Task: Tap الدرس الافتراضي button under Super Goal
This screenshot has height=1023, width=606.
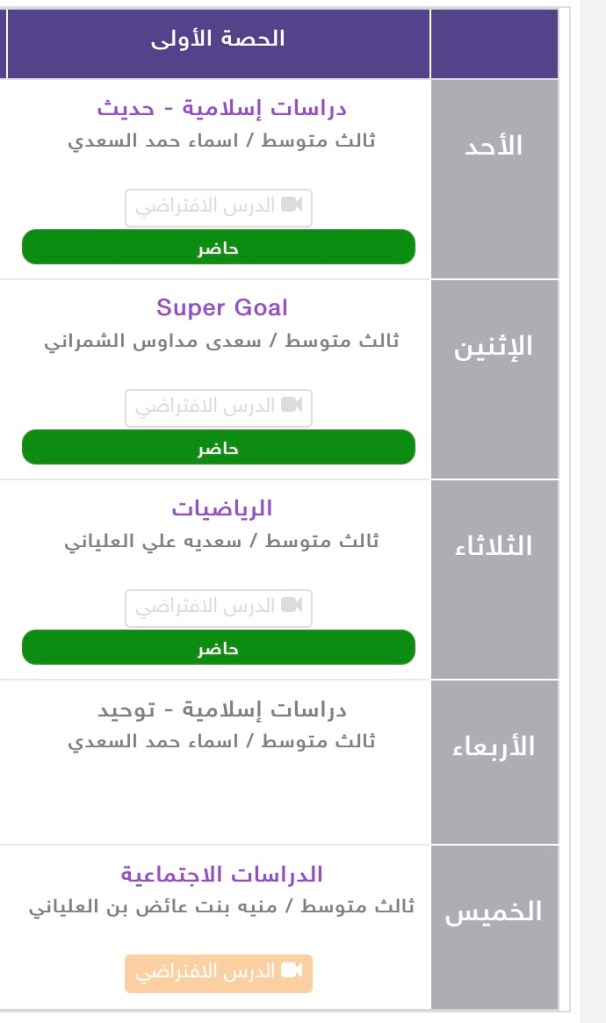Action: pos(219,407)
